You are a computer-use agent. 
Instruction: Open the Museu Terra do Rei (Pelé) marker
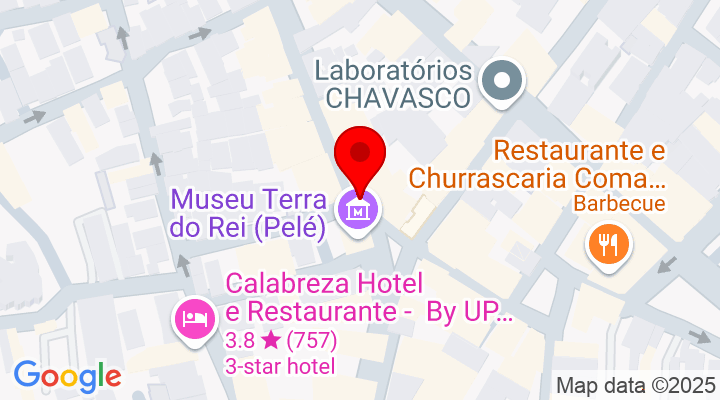point(358,210)
